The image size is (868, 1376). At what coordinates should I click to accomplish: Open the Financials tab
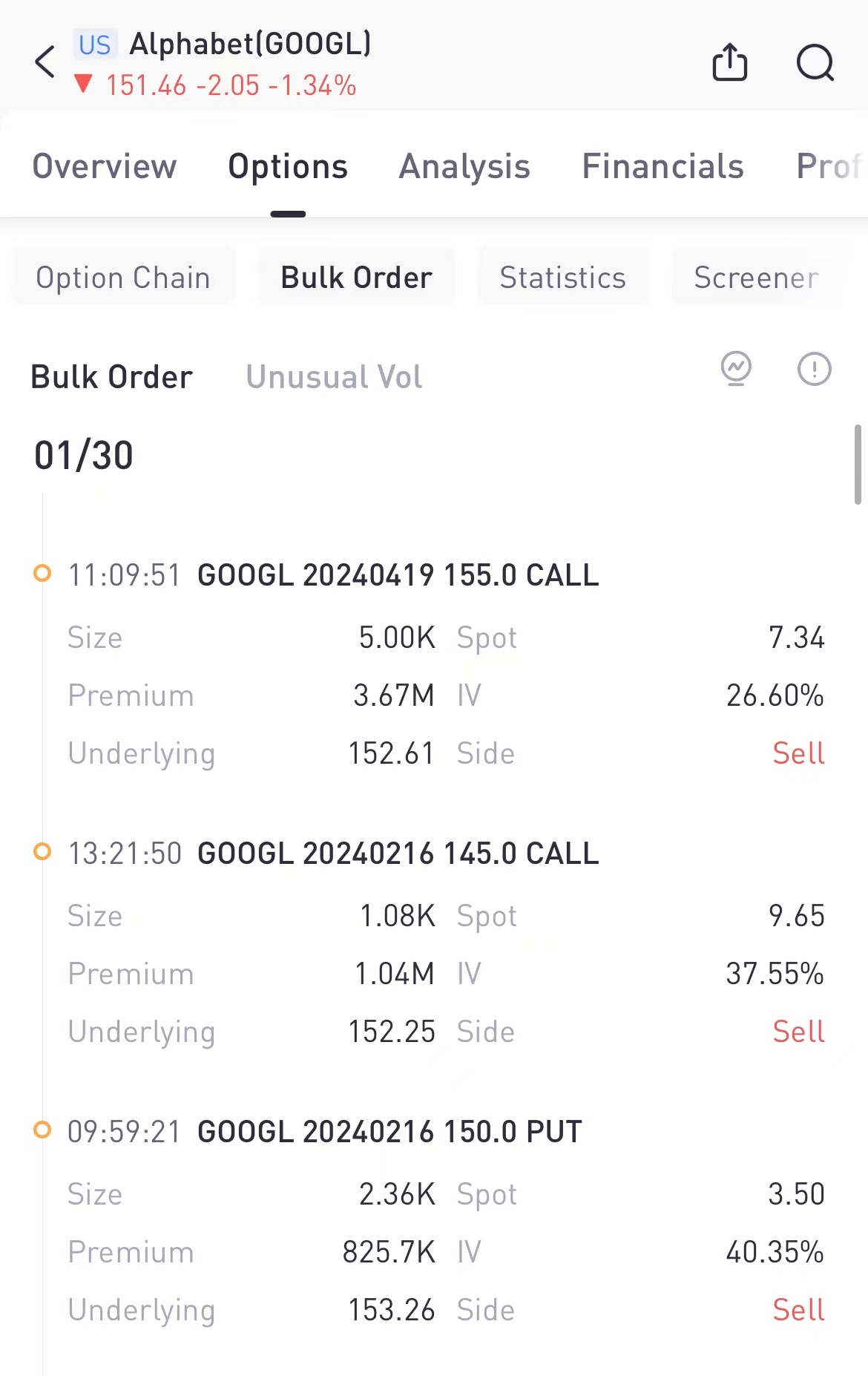662,166
